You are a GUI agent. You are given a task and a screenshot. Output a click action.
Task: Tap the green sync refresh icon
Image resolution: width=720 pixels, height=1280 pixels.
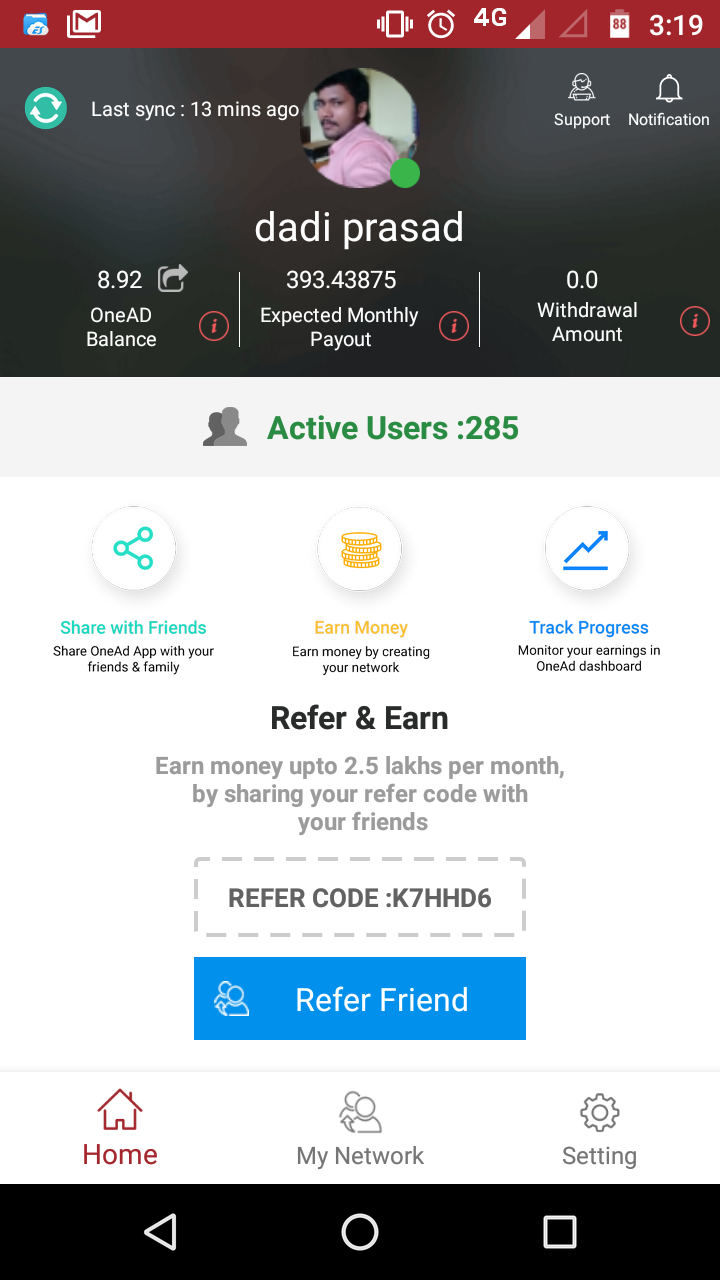(x=45, y=108)
